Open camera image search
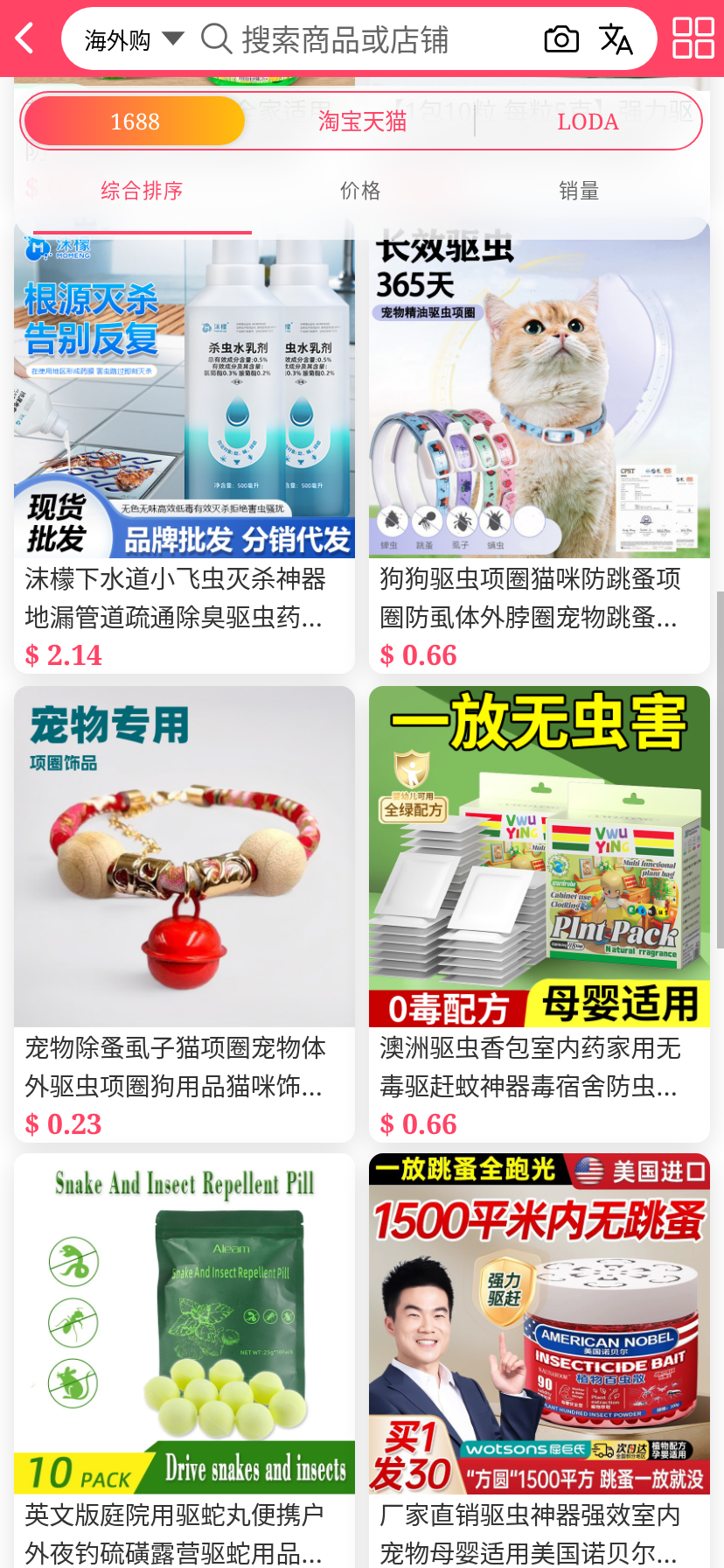The height and width of the screenshot is (1568, 724). [561, 39]
